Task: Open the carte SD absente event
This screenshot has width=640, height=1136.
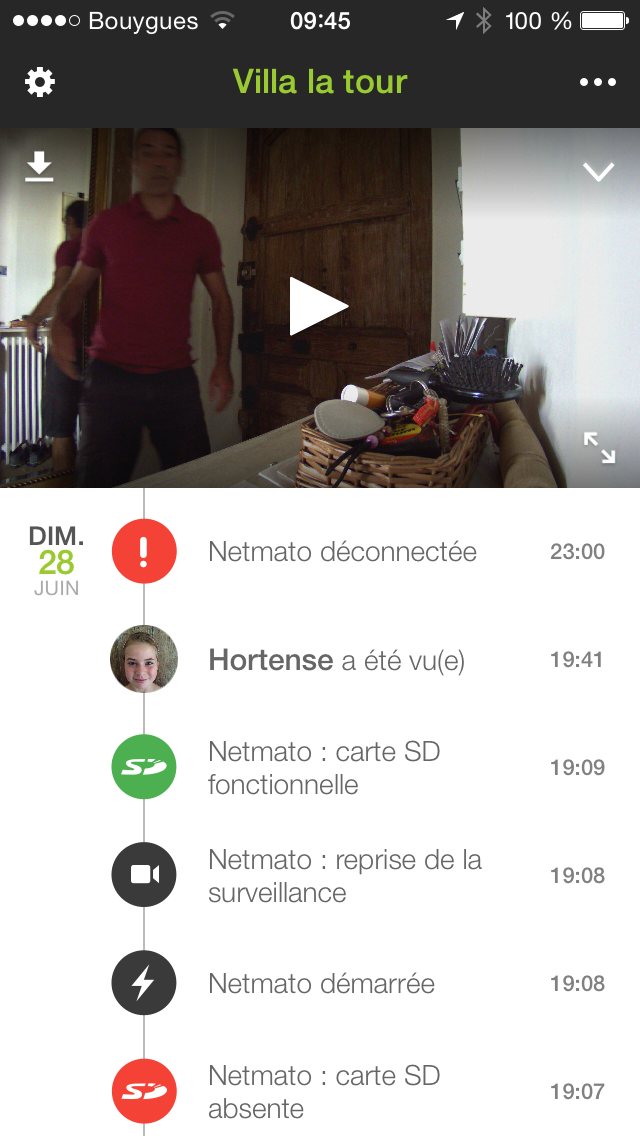Action: point(324,1092)
